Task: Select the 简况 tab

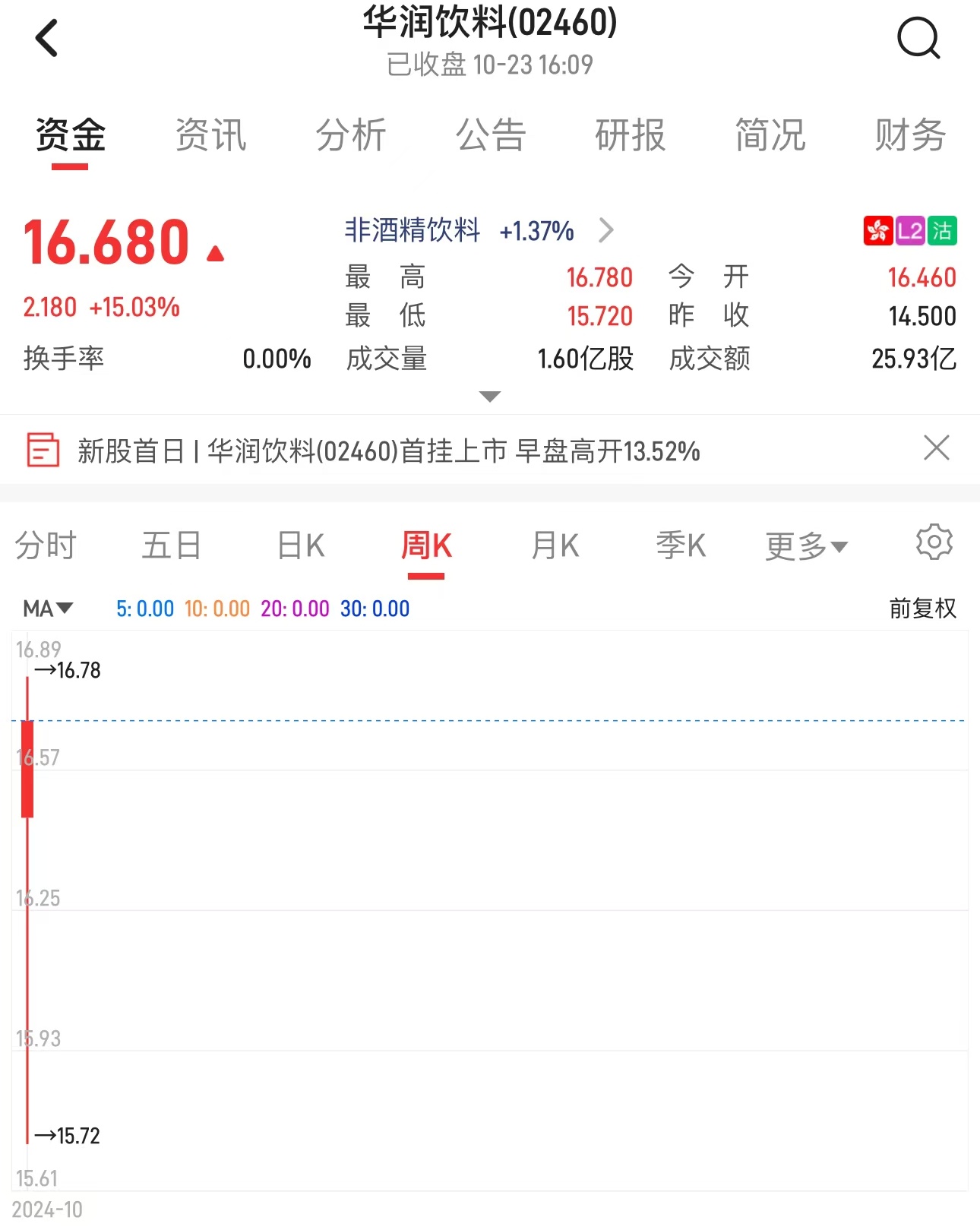Action: tap(770, 136)
